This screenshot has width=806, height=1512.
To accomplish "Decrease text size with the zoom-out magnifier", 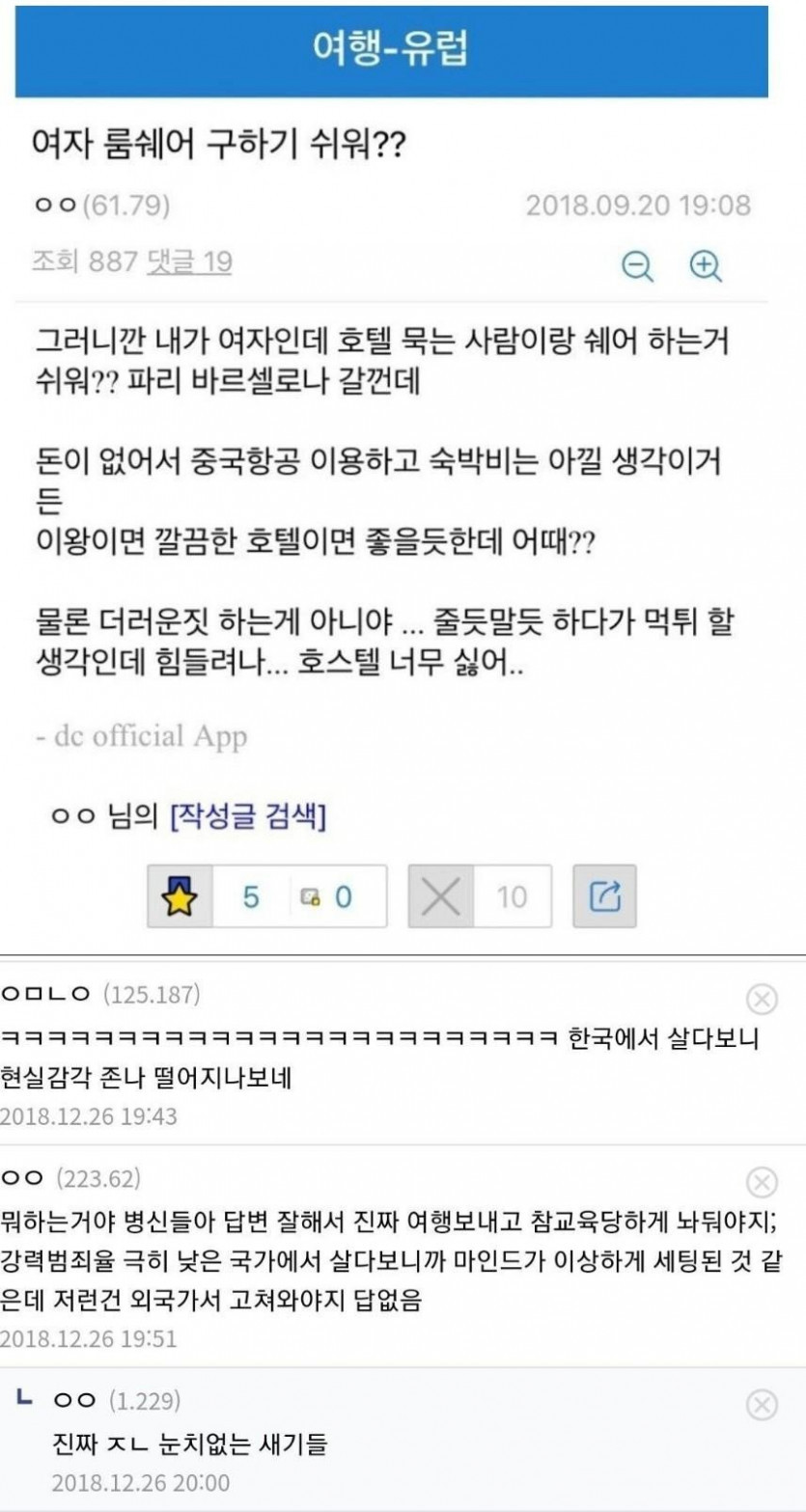I will [637, 266].
